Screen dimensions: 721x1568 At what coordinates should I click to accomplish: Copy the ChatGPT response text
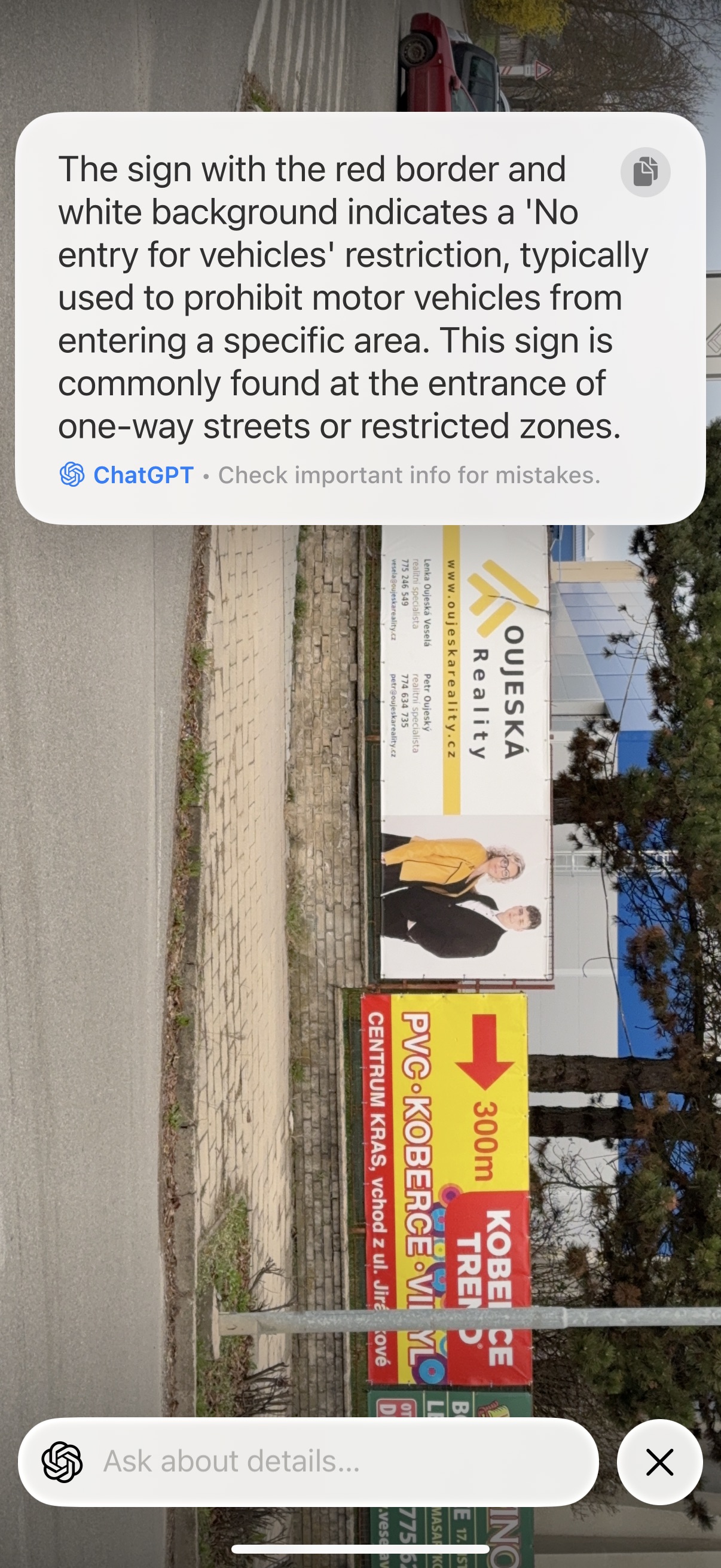coord(645,172)
